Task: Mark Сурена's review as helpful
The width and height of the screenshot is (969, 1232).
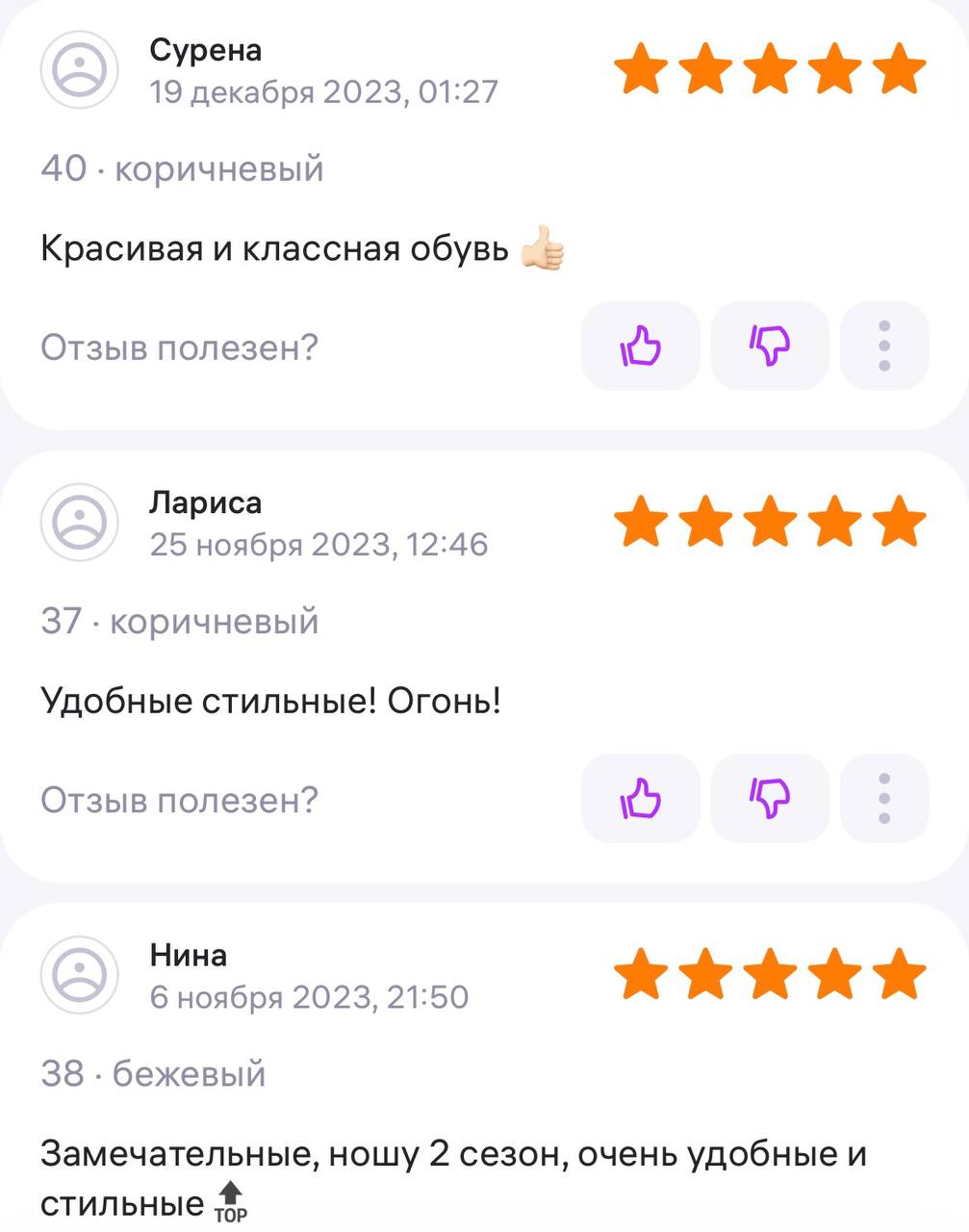Action: pyautogui.click(x=640, y=346)
